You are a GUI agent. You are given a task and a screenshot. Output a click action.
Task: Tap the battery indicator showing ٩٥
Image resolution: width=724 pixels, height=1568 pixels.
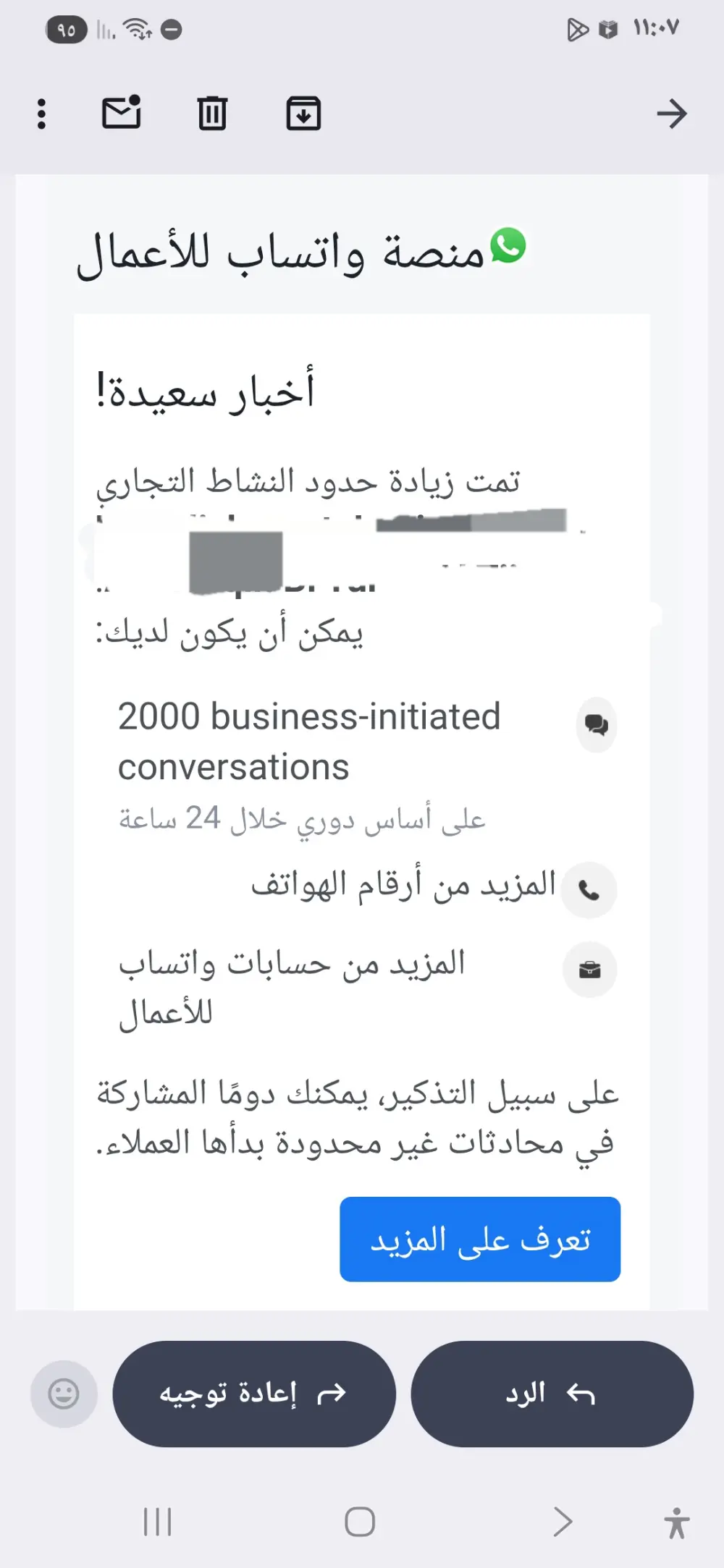pos(65,30)
